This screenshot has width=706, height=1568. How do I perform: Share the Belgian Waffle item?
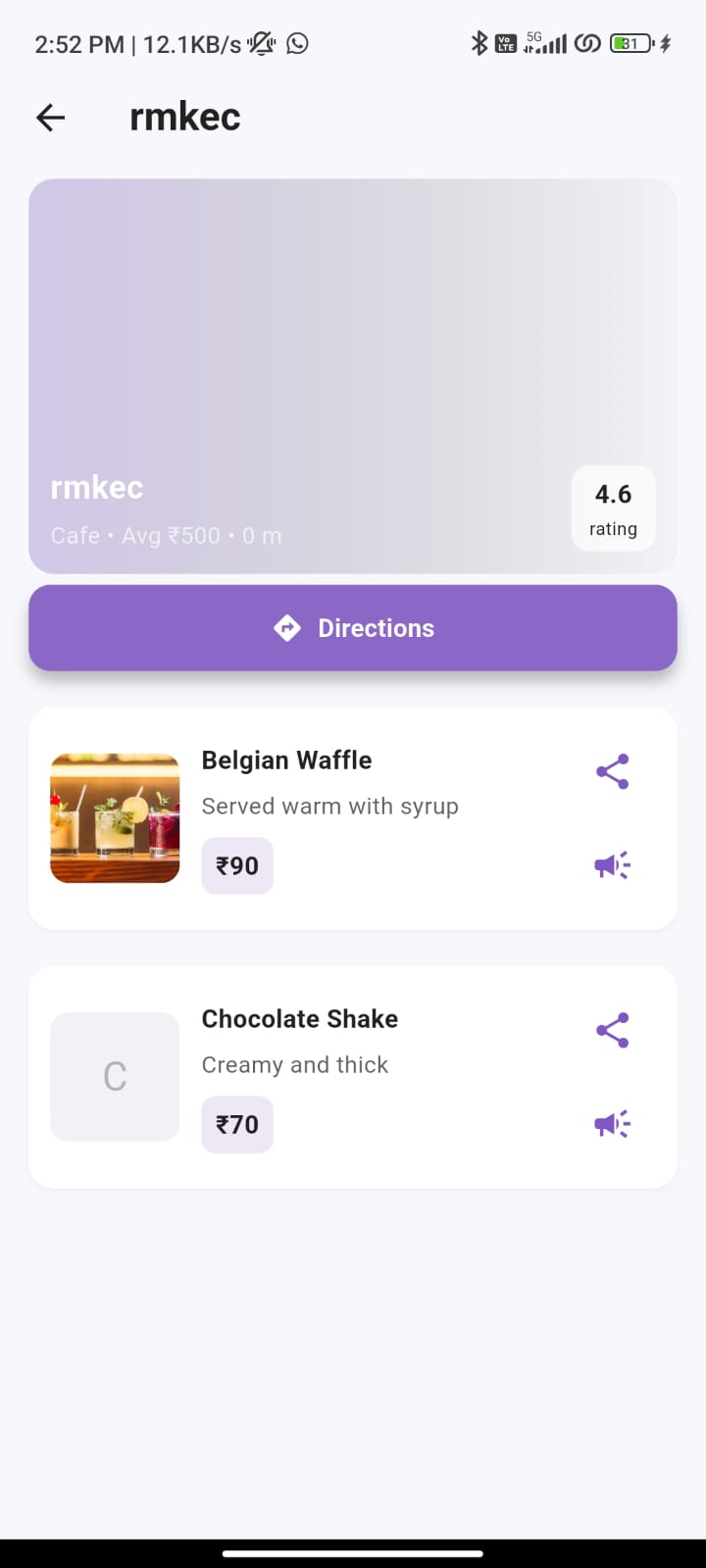point(612,772)
